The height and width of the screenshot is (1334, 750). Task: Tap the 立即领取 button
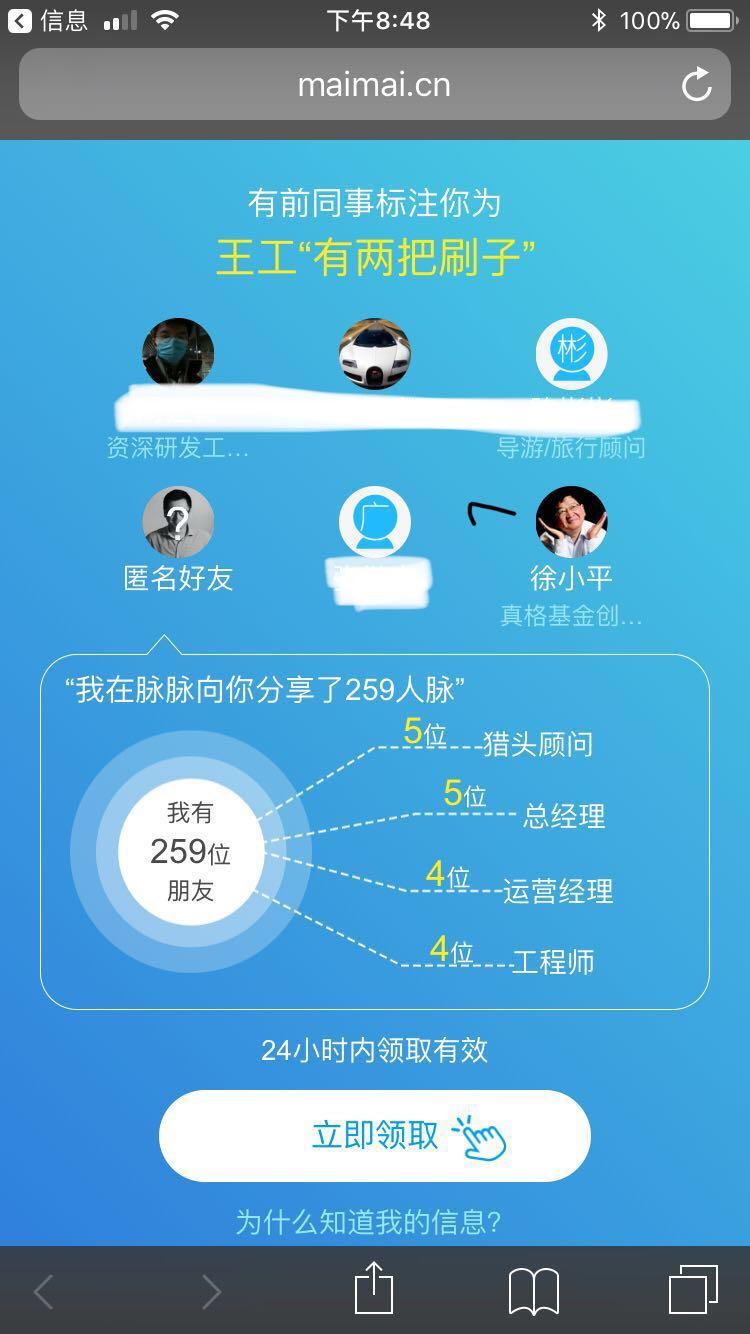tap(374, 1135)
